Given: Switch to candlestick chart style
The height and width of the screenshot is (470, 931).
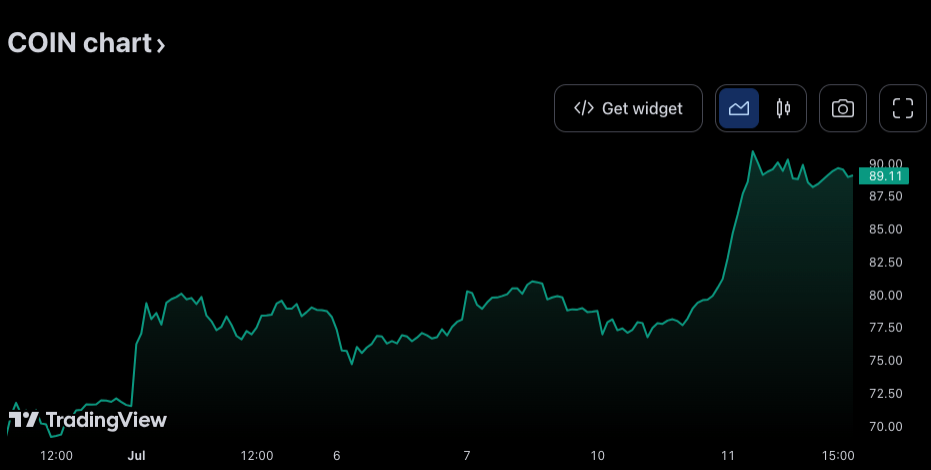Looking at the screenshot, I should 783,108.
